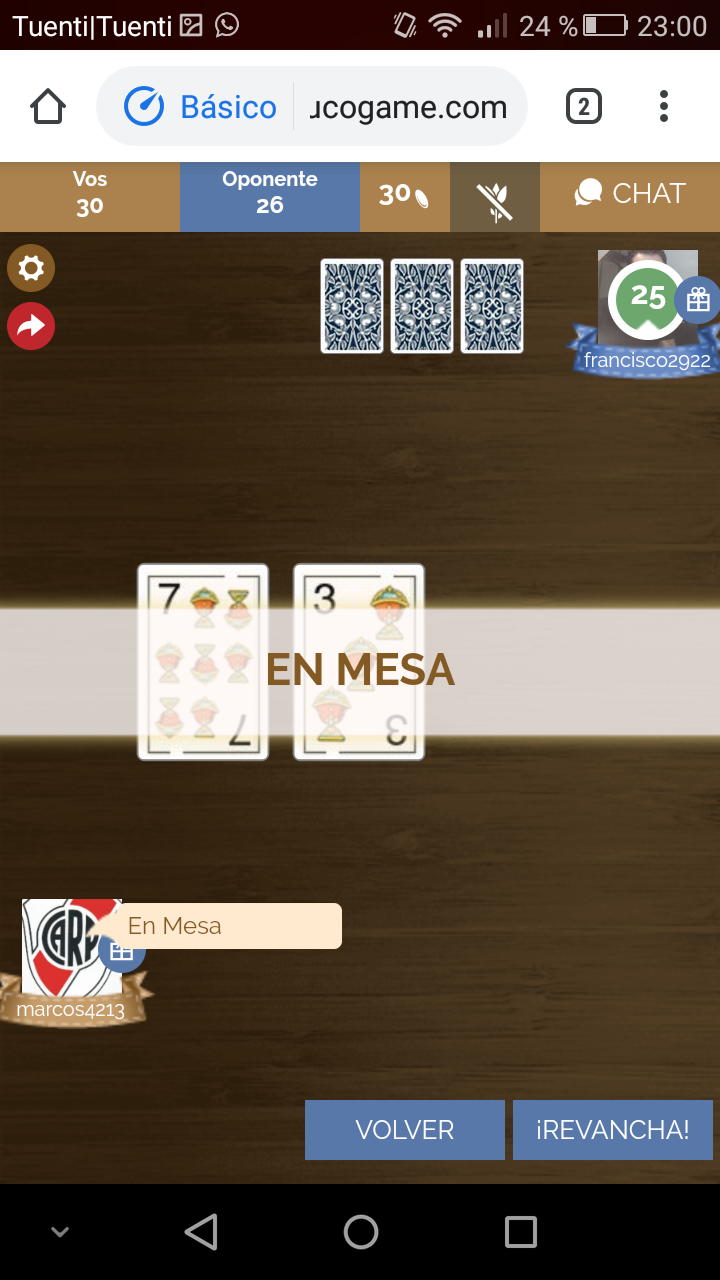Open the CHAT panel
Image resolution: width=720 pixels, height=1280 pixels.
click(630, 194)
